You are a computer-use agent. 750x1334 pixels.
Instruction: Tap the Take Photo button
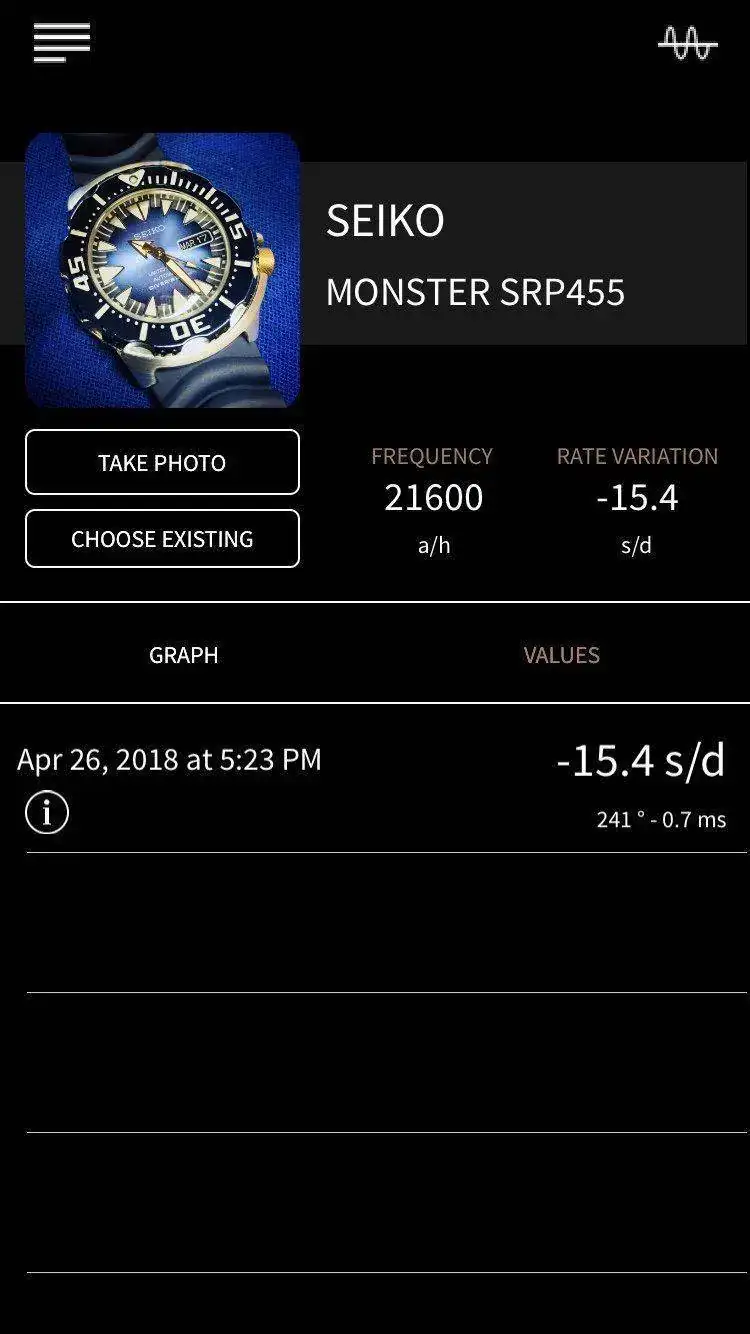(162, 462)
